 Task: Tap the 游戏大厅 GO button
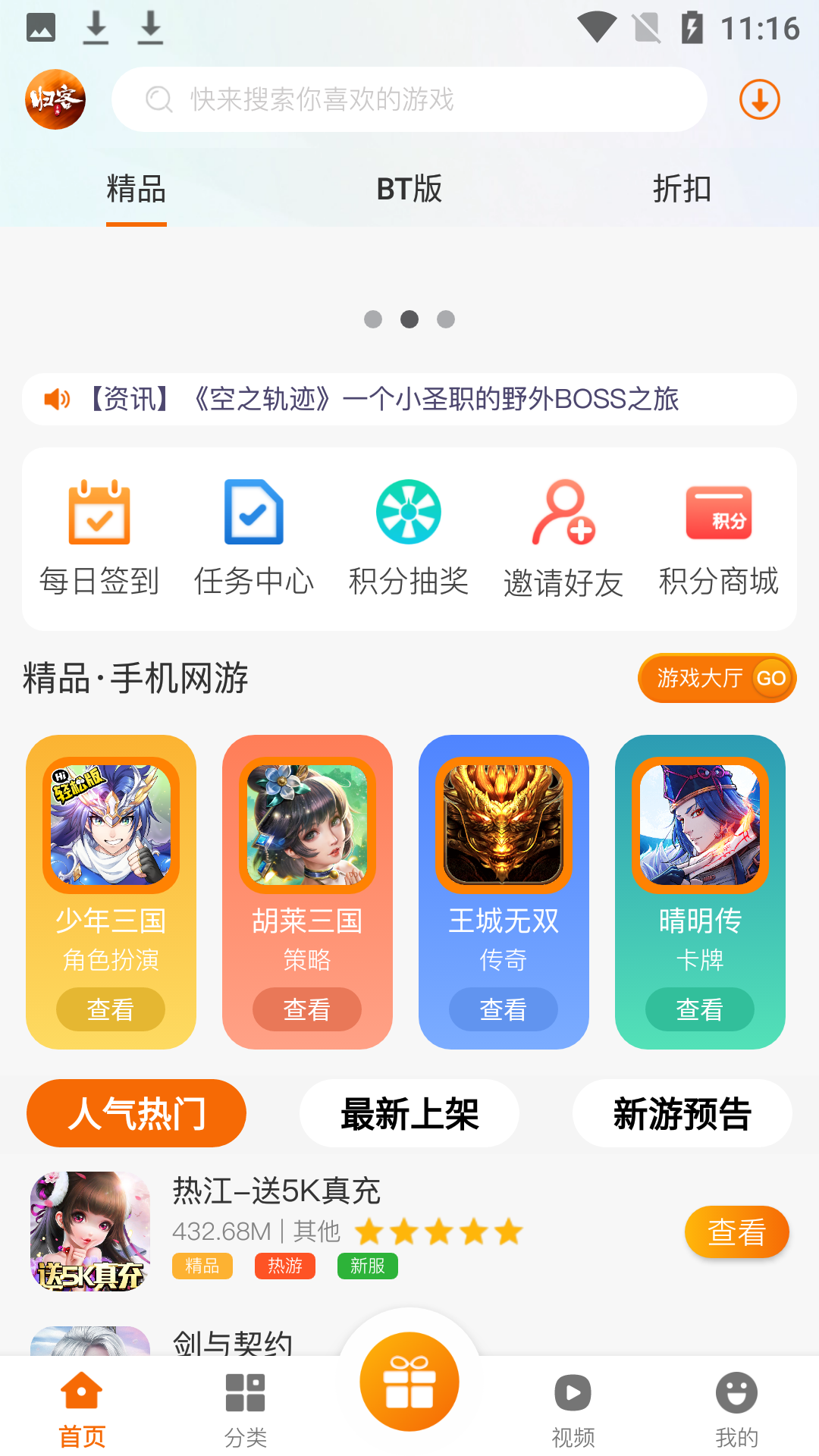[717, 678]
